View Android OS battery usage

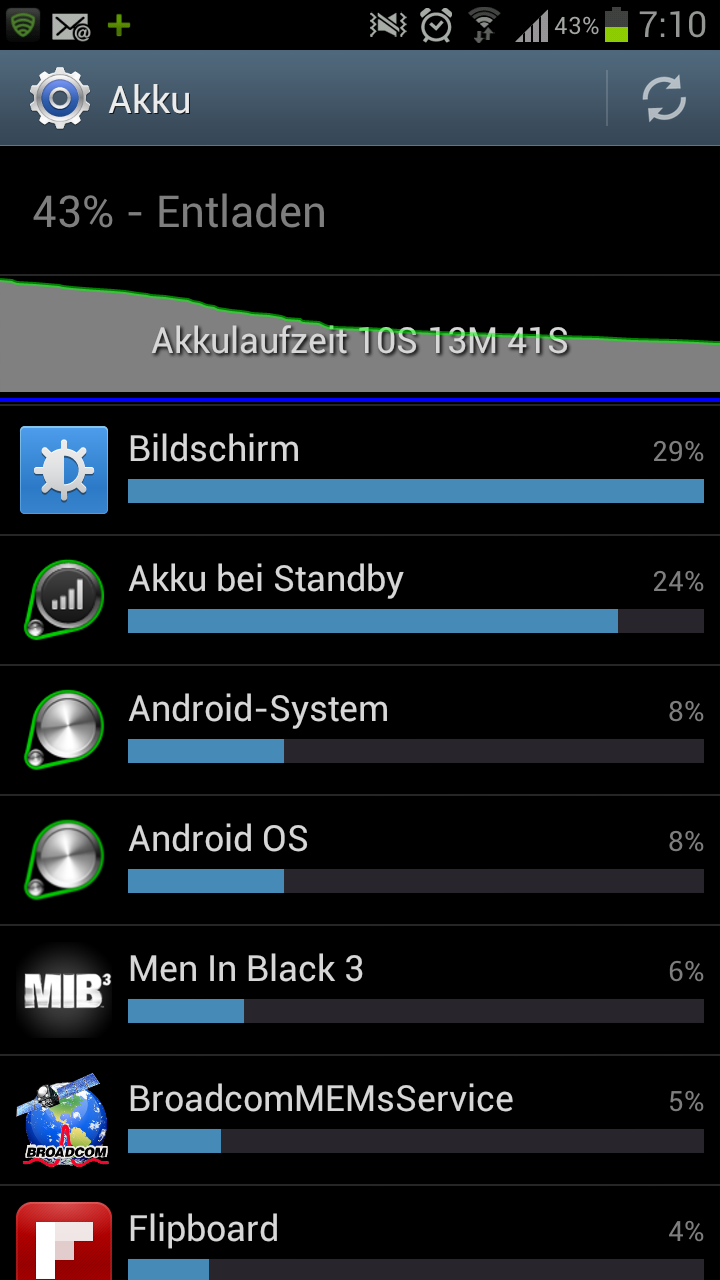360,860
